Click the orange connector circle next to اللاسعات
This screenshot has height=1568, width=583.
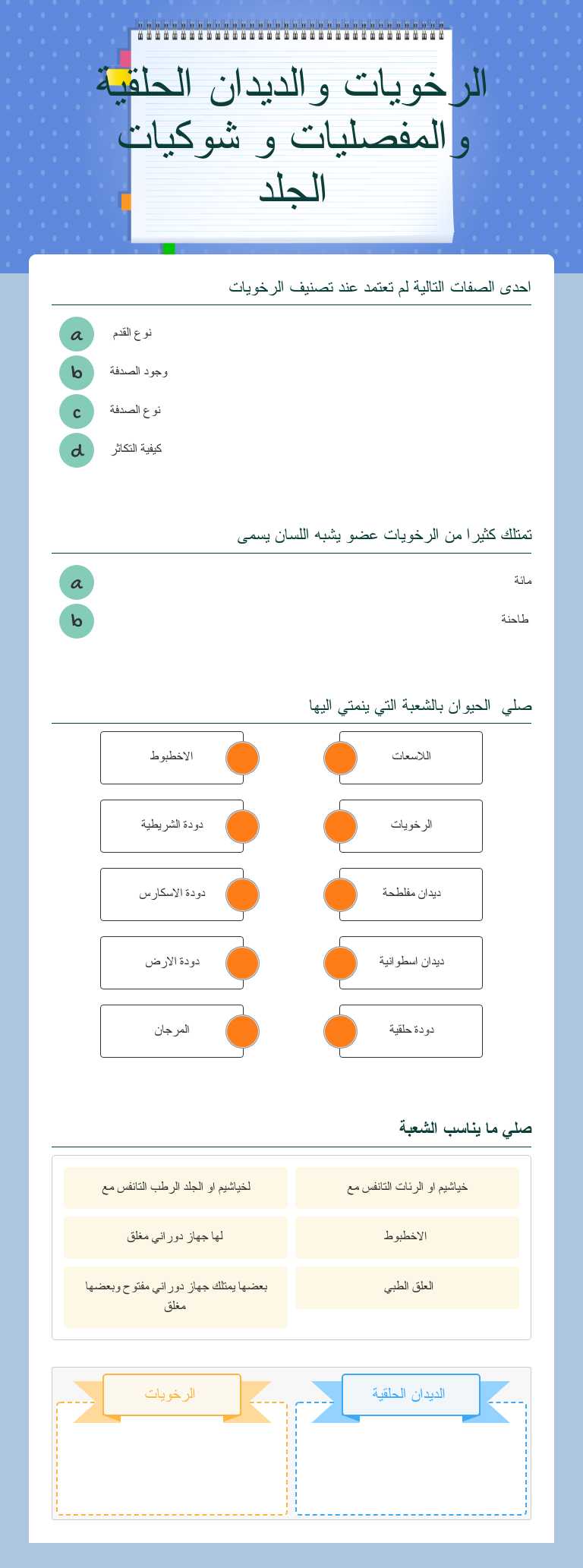340,756
